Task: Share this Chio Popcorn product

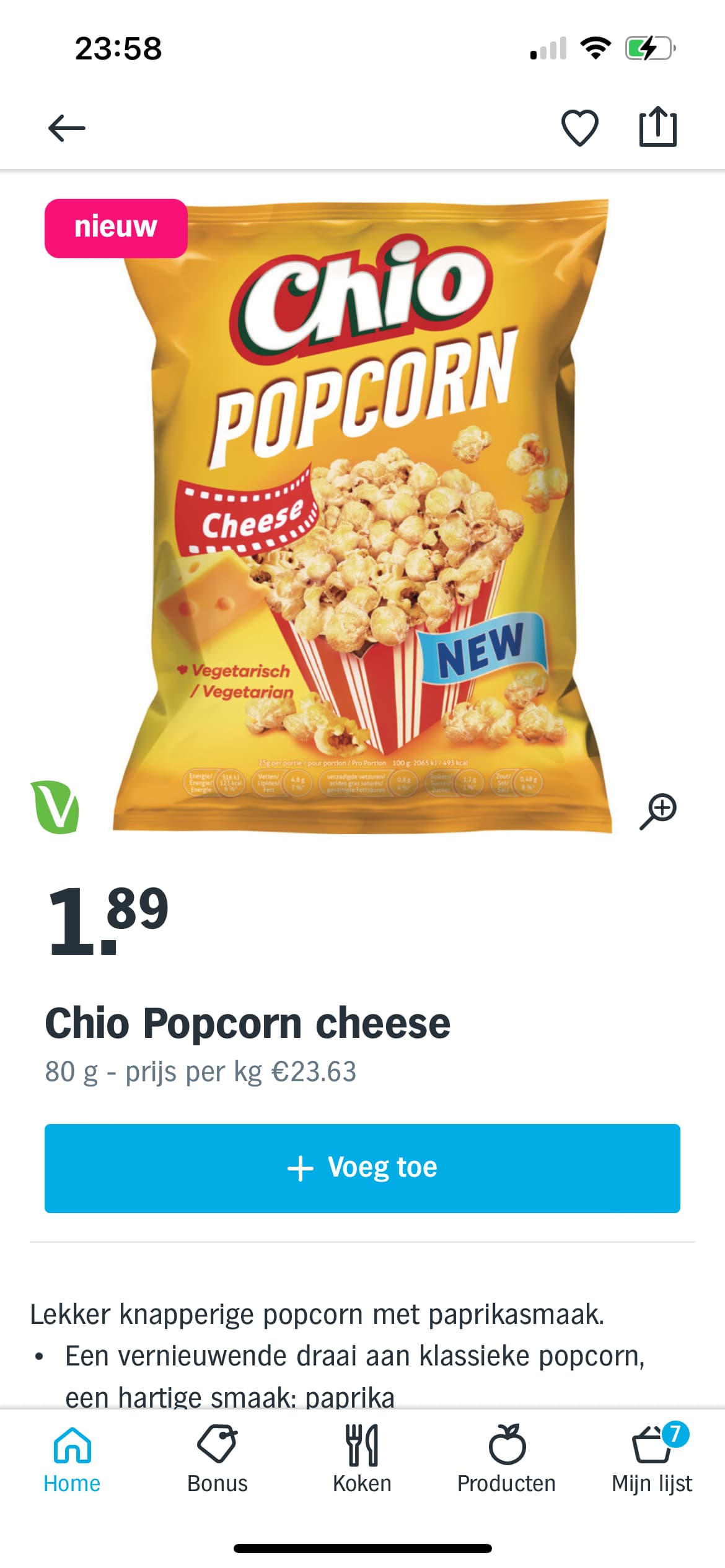Action: tap(657, 127)
